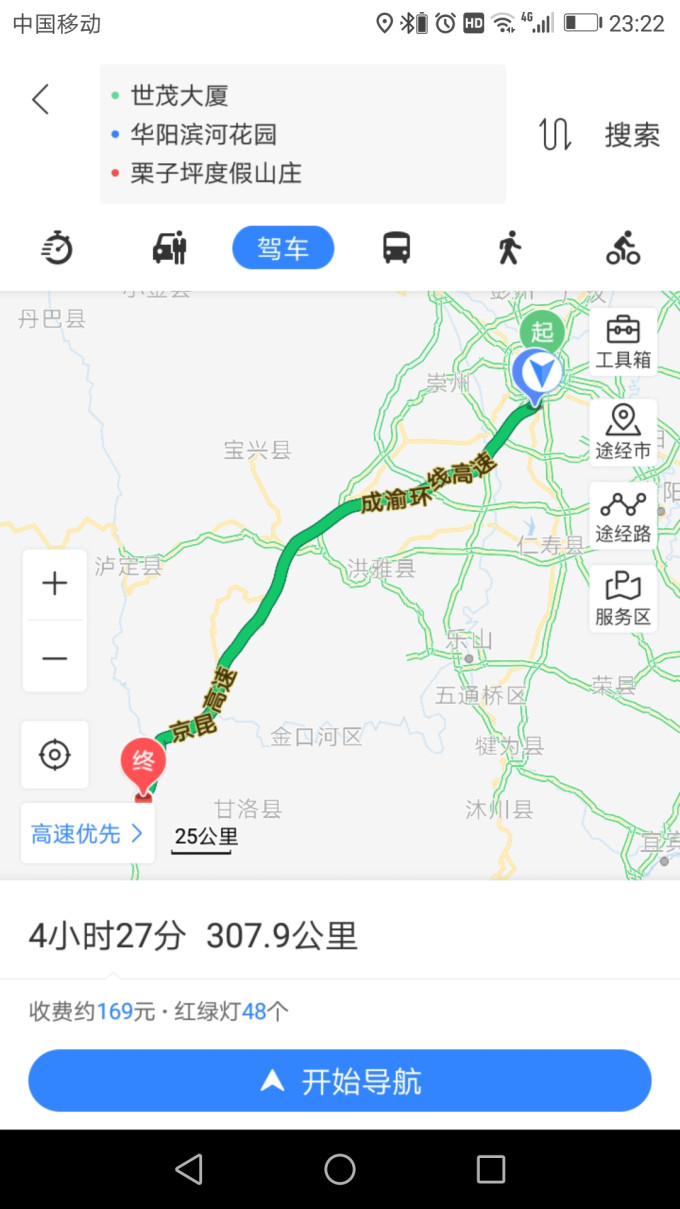Switch to the taxi and ride-hailing tab
Image resolution: width=680 pixels, height=1209 pixels.
point(170,247)
